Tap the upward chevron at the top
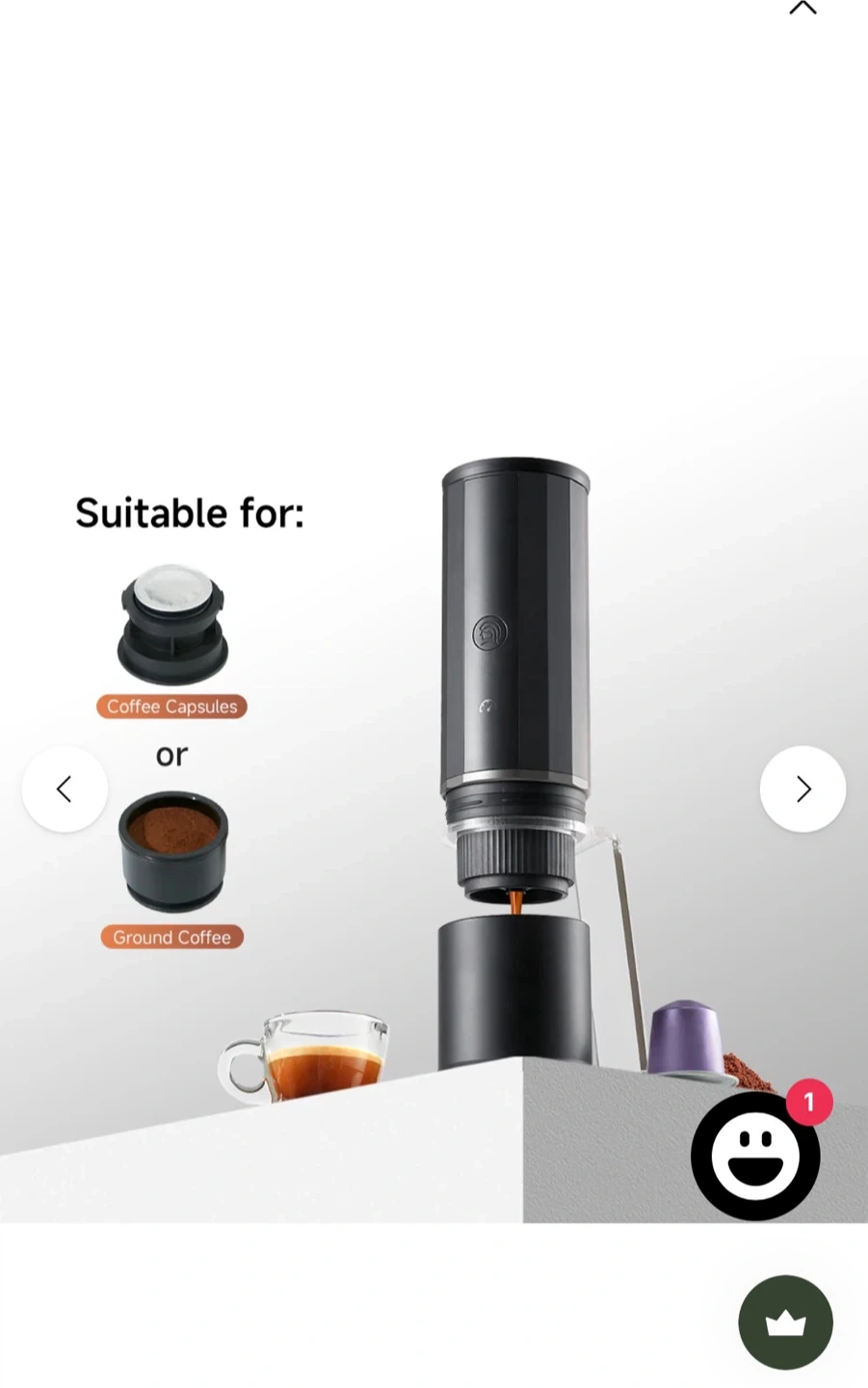 pos(802,9)
